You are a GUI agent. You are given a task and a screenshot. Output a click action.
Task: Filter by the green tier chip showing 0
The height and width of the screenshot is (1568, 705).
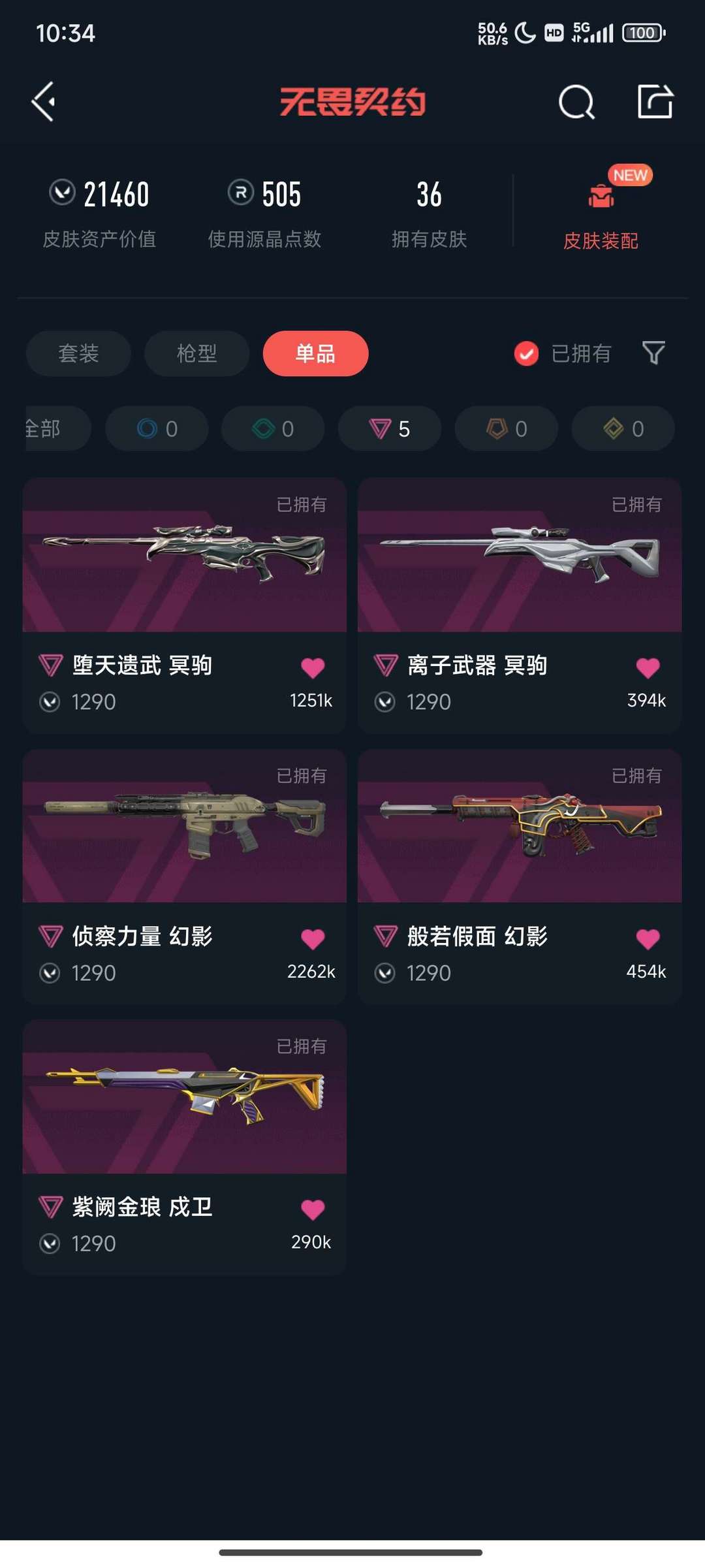click(273, 428)
